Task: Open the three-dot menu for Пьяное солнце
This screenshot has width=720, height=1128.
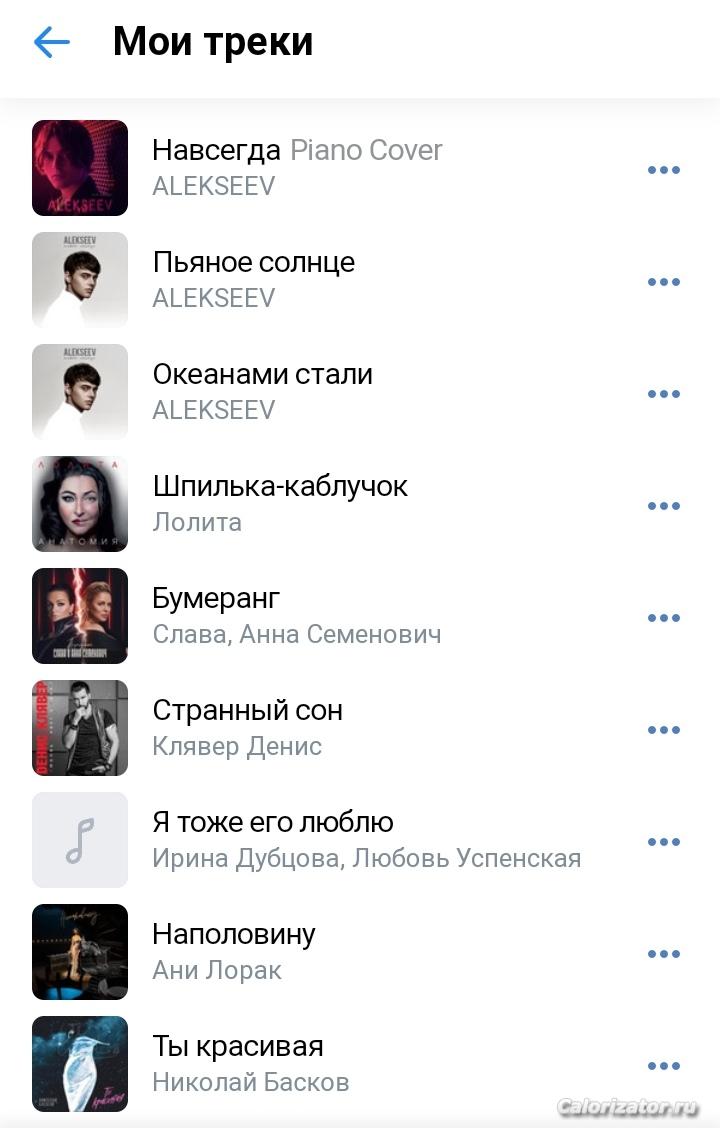Action: [664, 282]
